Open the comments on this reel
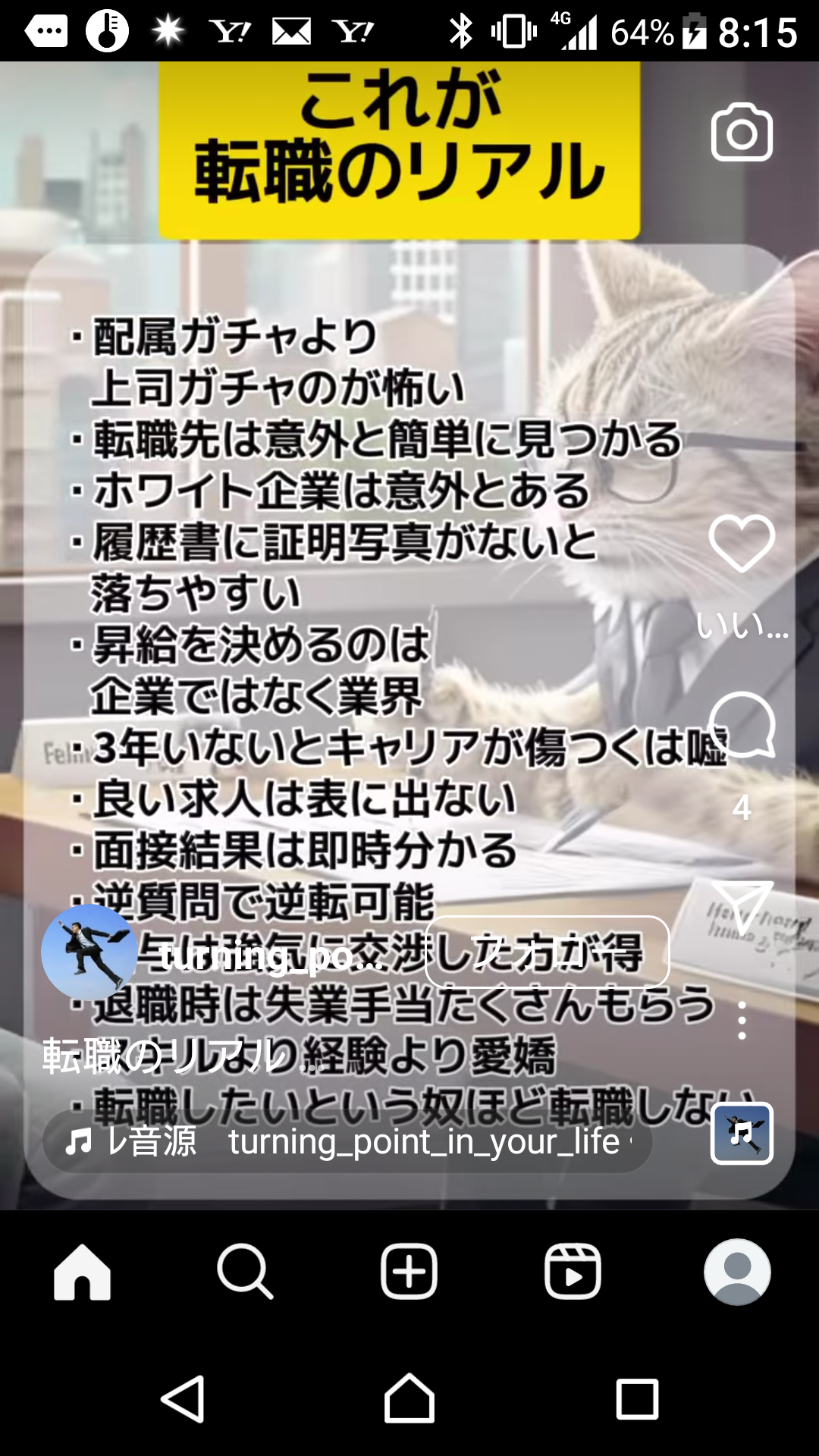The width and height of the screenshot is (819, 1456). 742,726
